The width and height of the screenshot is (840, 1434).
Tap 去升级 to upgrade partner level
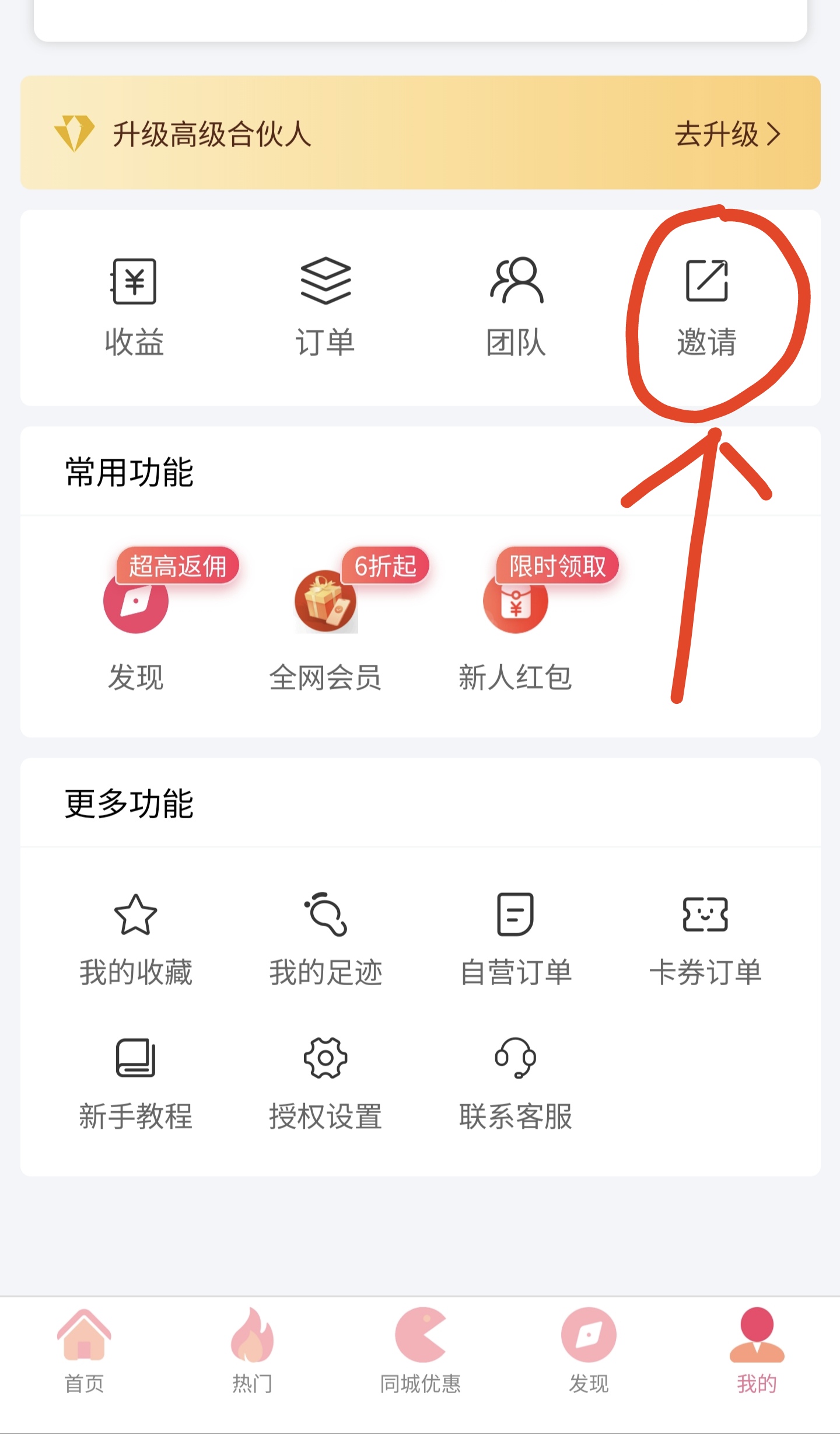726,134
